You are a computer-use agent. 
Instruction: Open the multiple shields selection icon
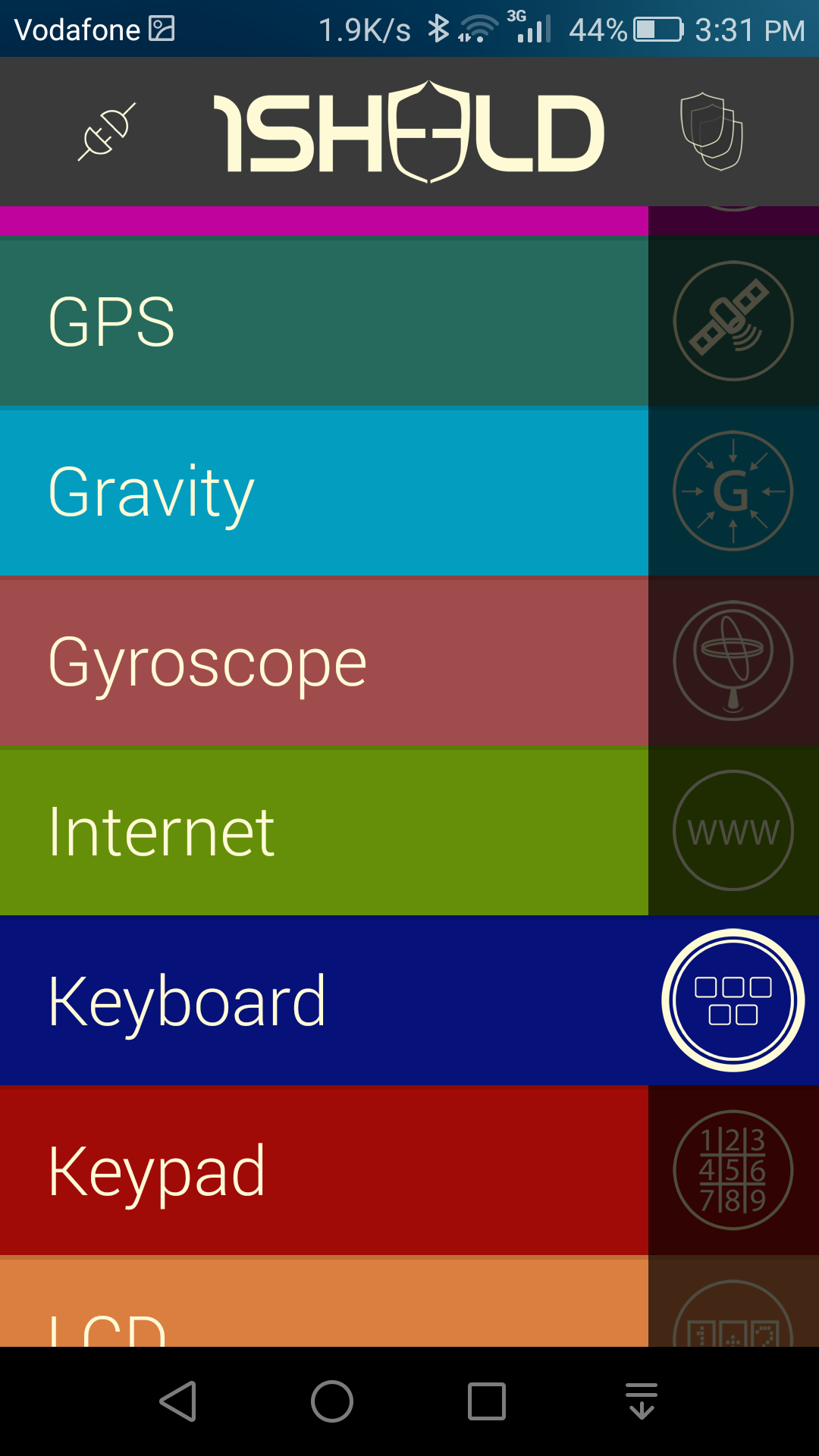(711, 130)
